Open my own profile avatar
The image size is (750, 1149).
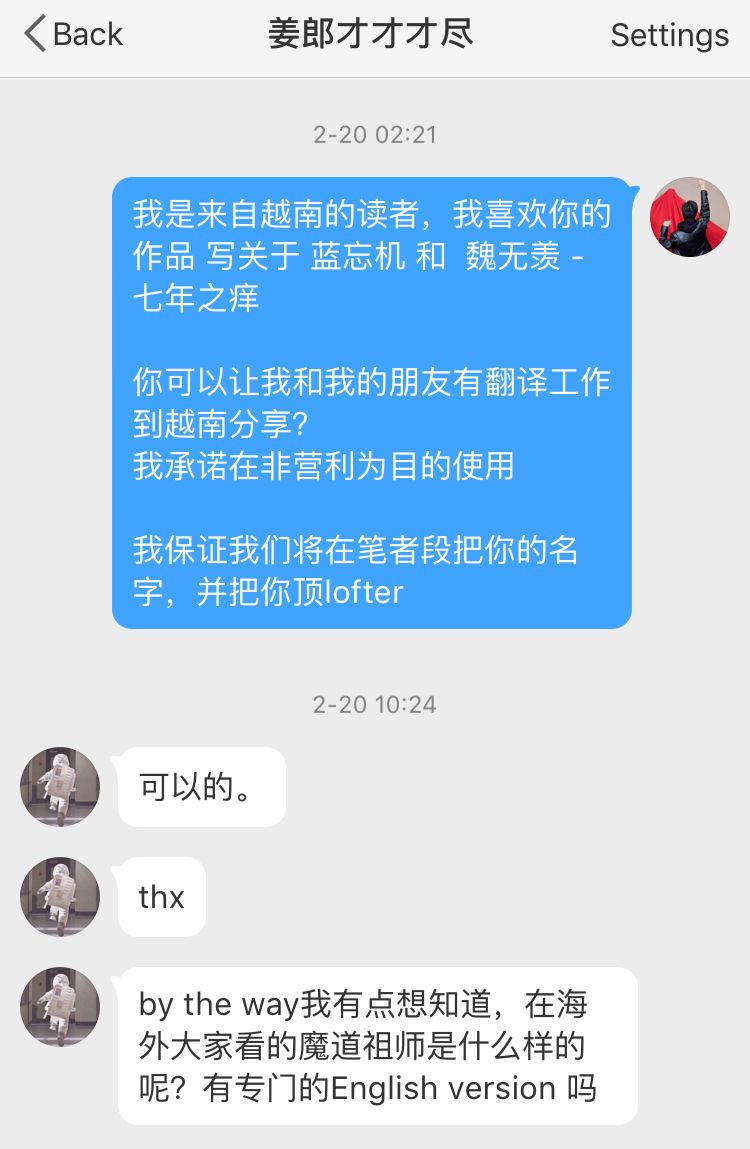click(x=689, y=217)
